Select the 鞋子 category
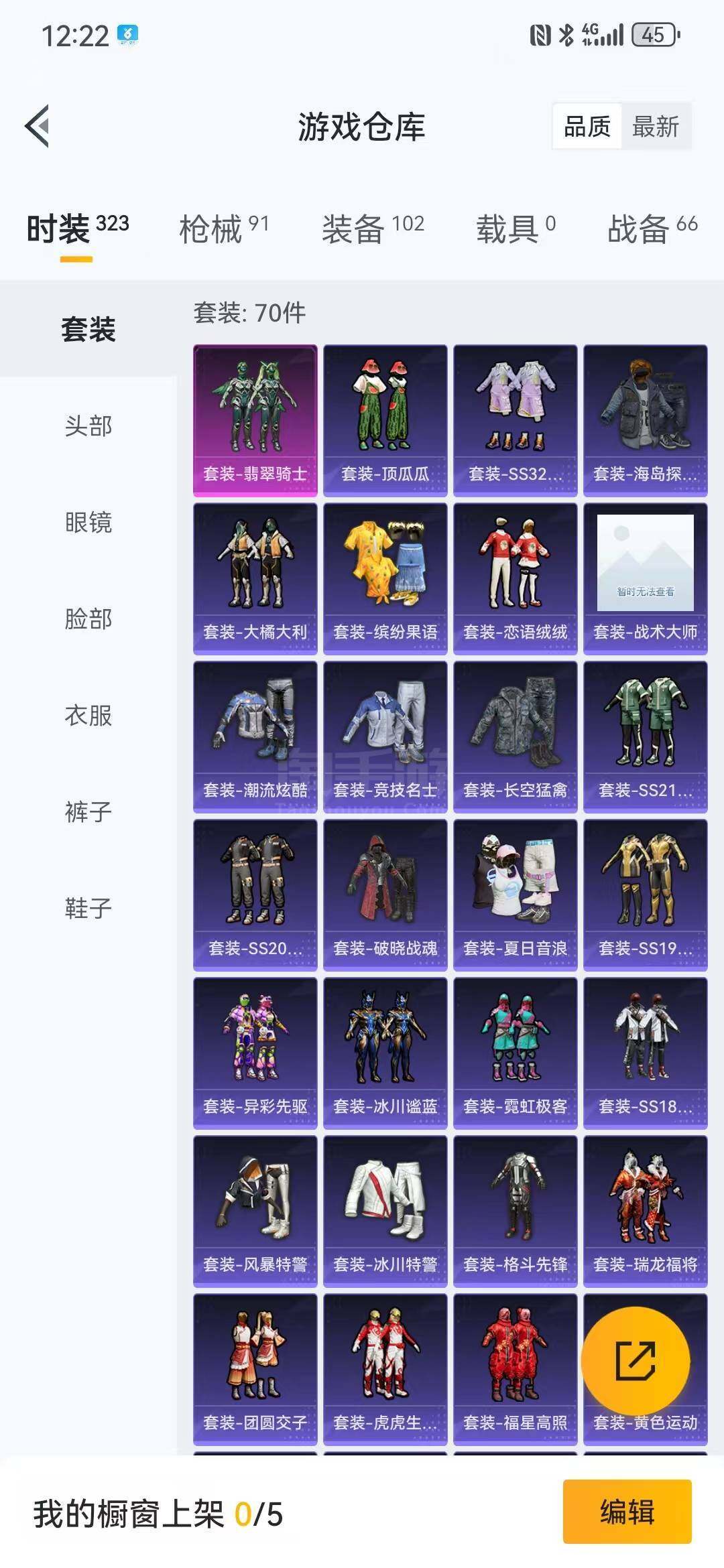Viewport: 724px width, 1568px height. point(88,908)
